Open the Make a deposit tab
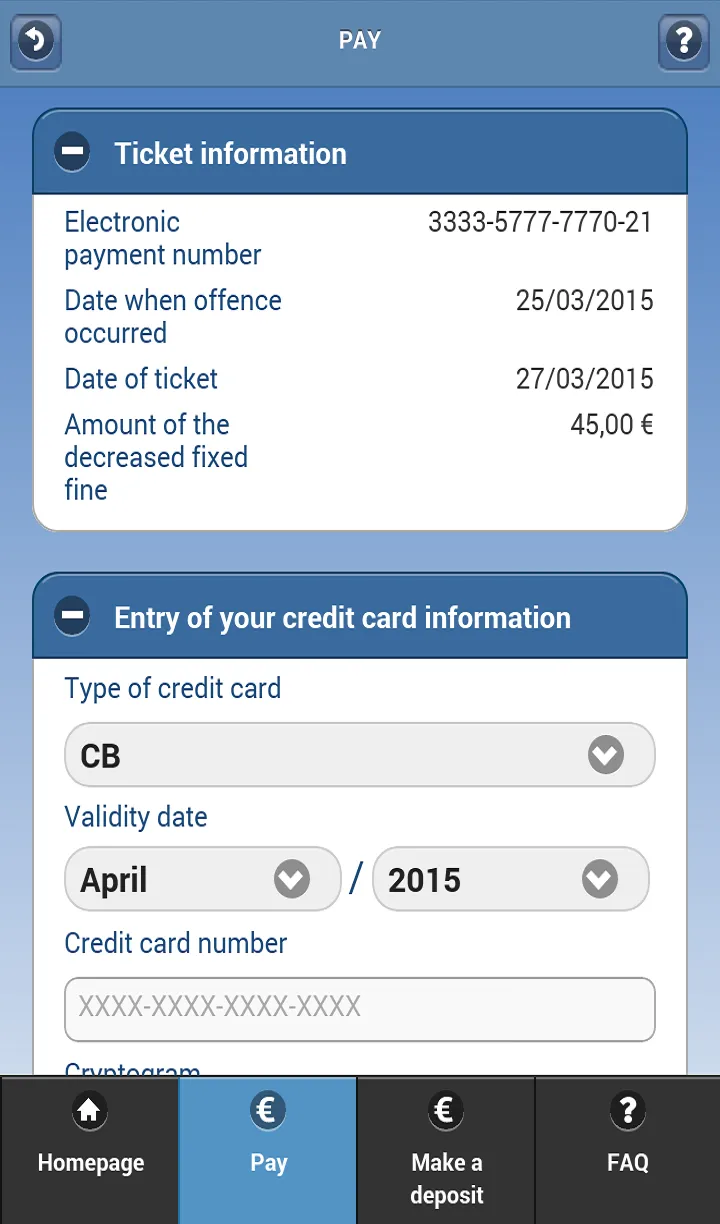 tap(446, 1150)
